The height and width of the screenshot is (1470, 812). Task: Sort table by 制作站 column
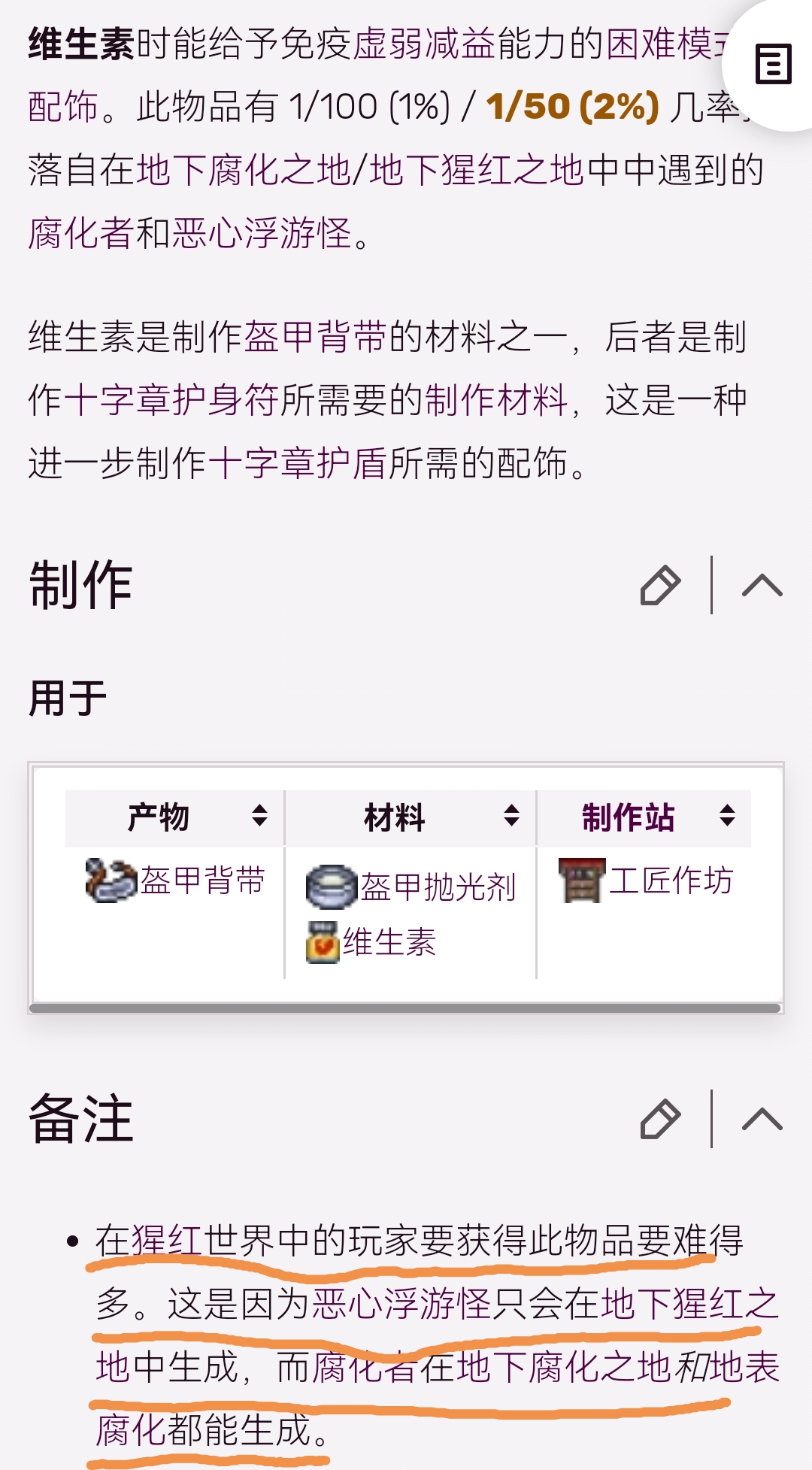(727, 816)
